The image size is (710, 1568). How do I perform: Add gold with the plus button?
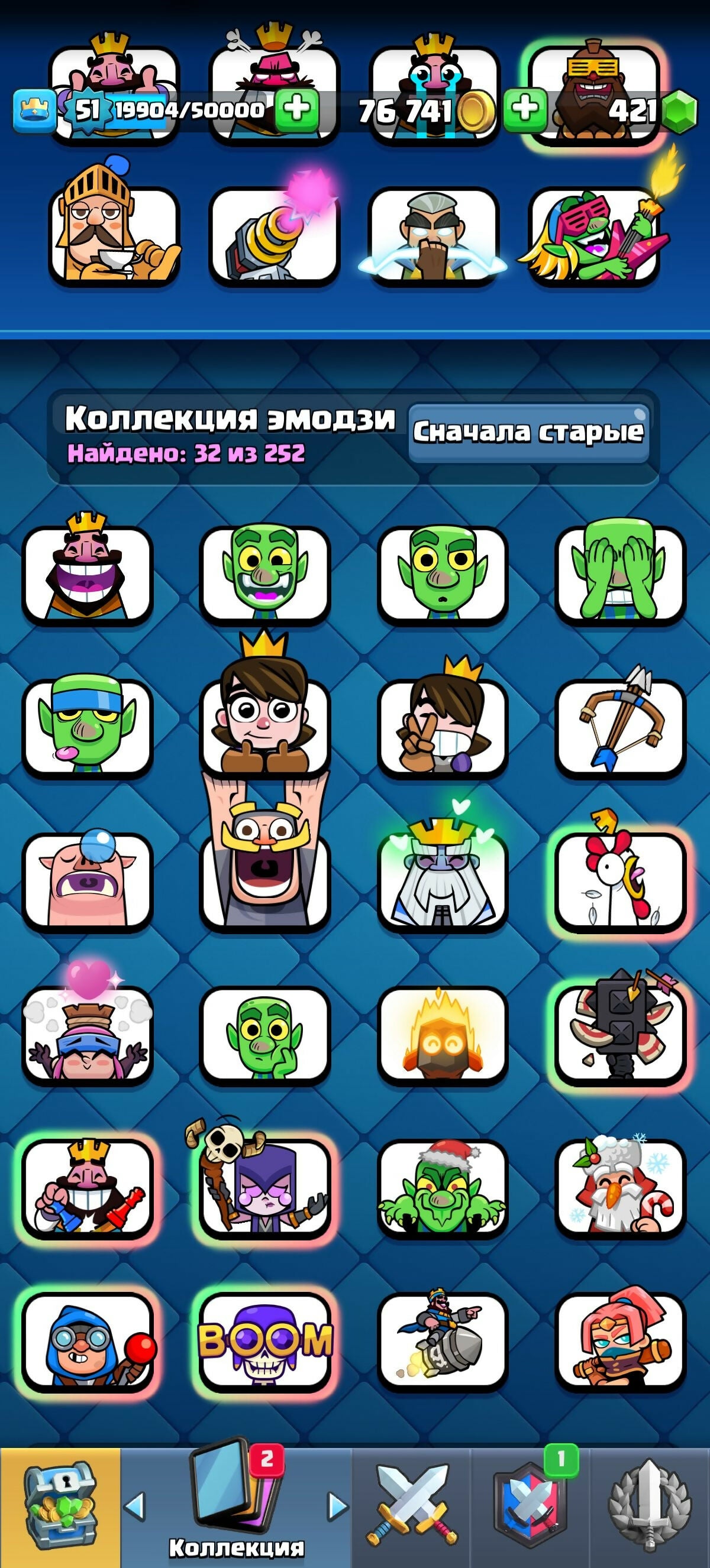coord(296,110)
